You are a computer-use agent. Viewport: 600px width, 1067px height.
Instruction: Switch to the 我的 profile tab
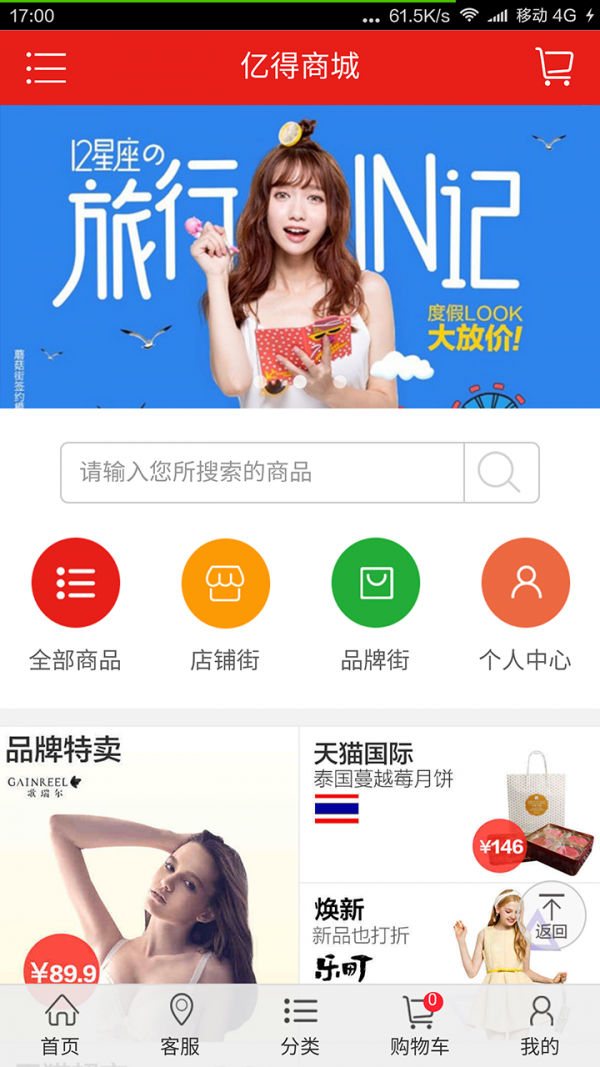(540, 1027)
